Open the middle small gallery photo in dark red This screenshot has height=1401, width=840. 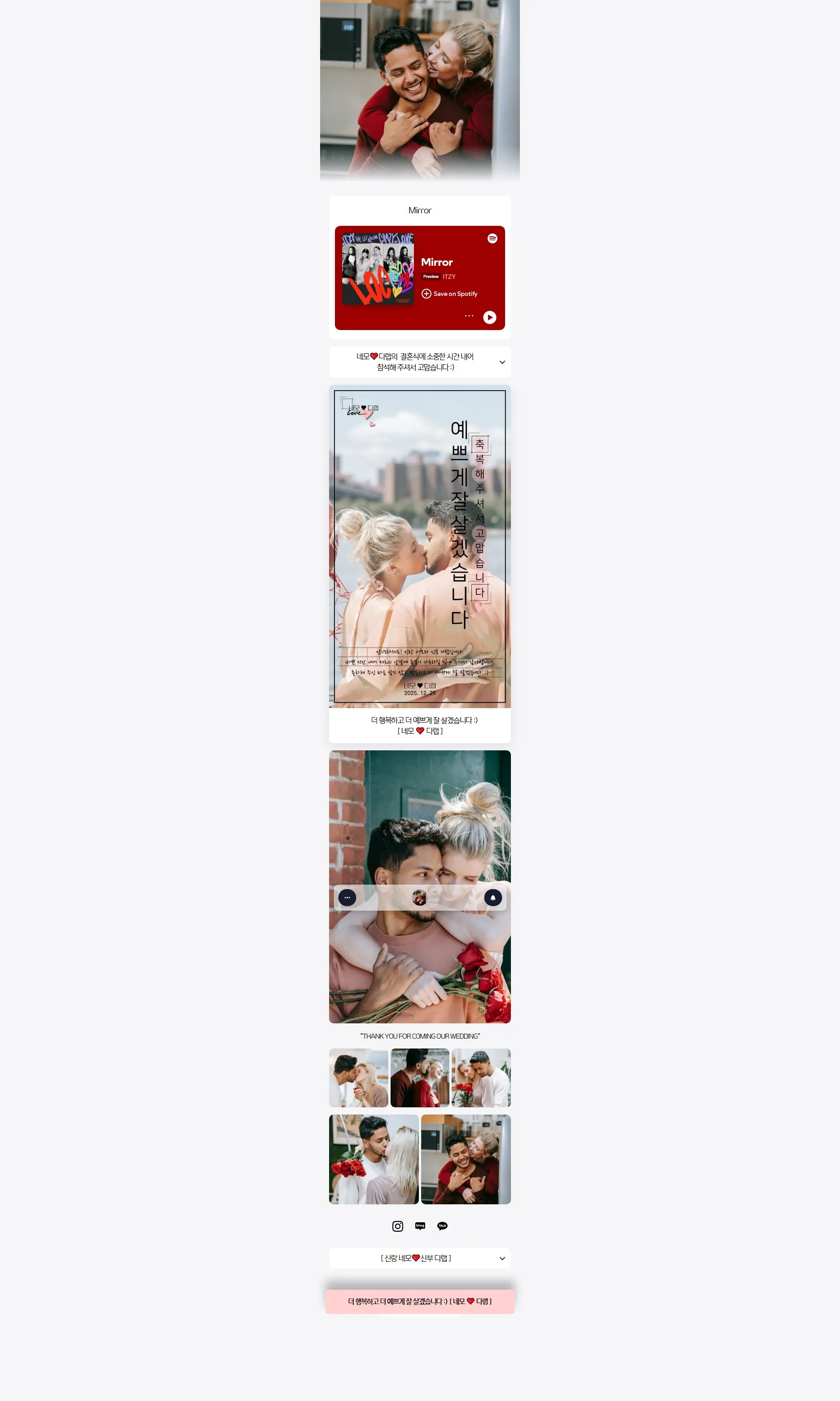point(419,1078)
